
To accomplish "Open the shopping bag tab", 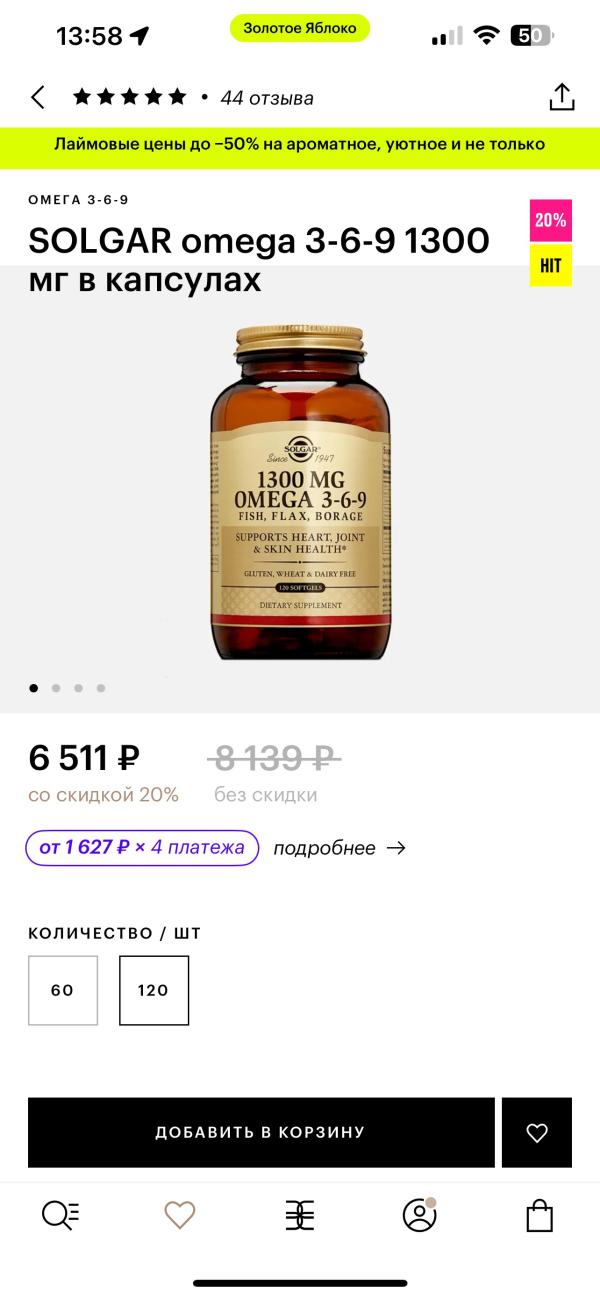I will click(540, 1215).
